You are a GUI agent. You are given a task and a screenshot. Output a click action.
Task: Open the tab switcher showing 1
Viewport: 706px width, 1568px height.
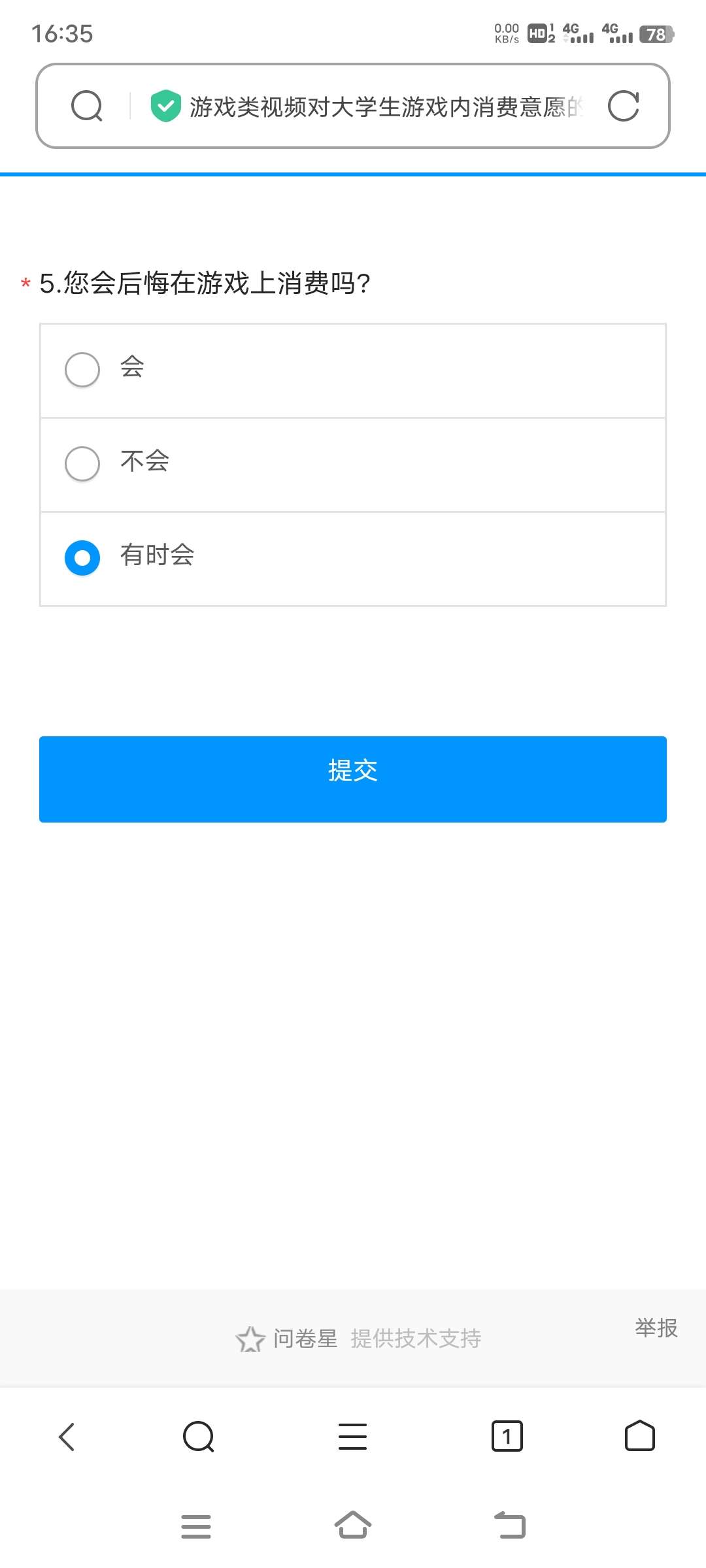[507, 1437]
